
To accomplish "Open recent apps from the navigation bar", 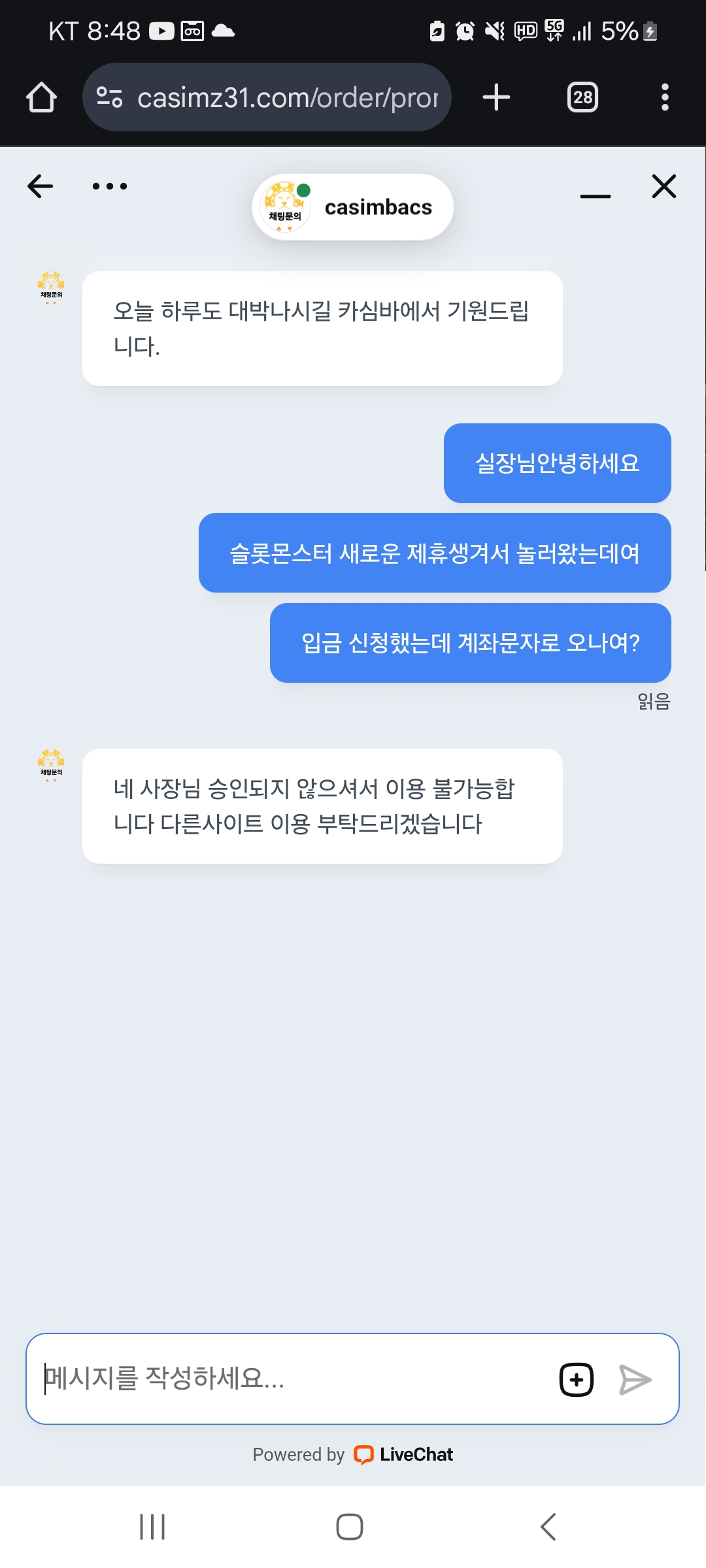I will click(x=152, y=1527).
